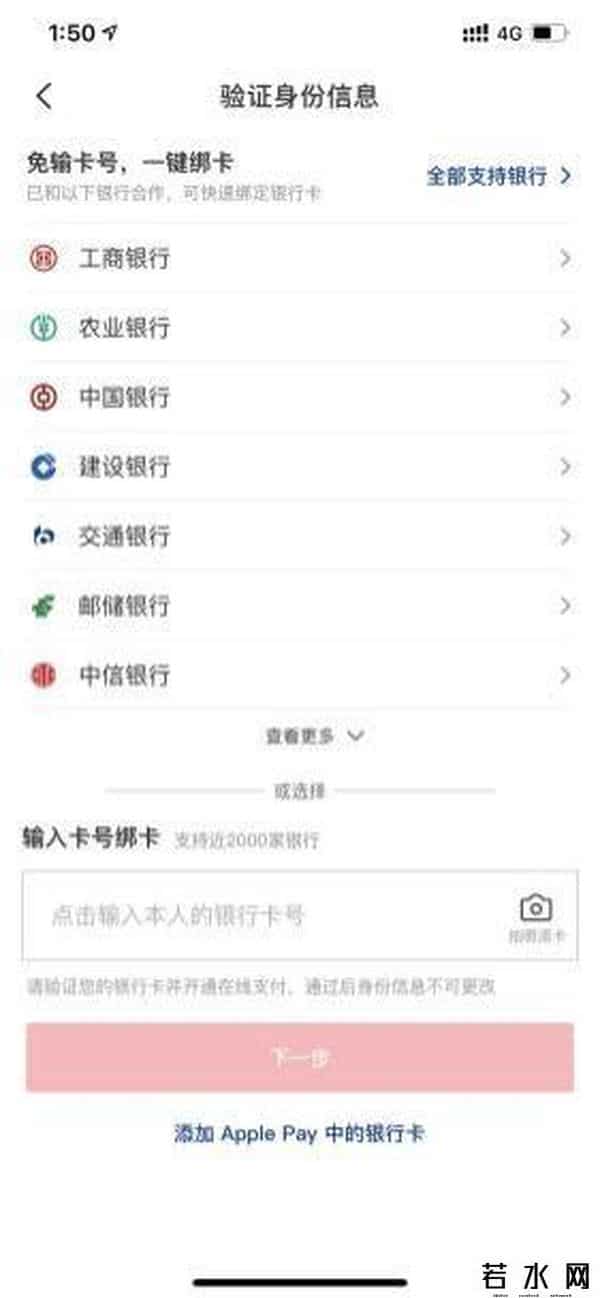Tap the 下一步 button
Viewport: 600px width, 1298px height.
coord(300,1057)
